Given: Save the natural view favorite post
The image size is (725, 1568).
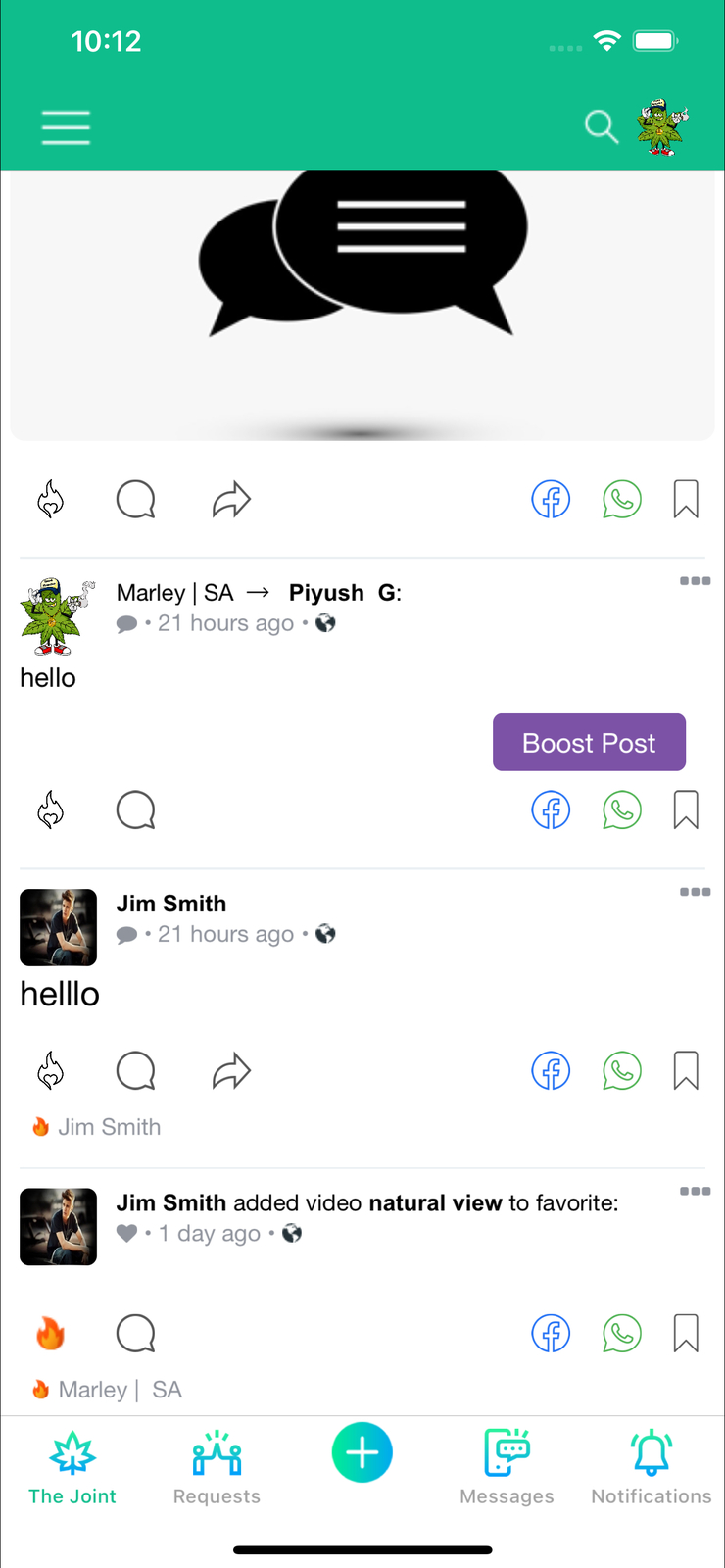Looking at the screenshot, I should coord(686,1334).
